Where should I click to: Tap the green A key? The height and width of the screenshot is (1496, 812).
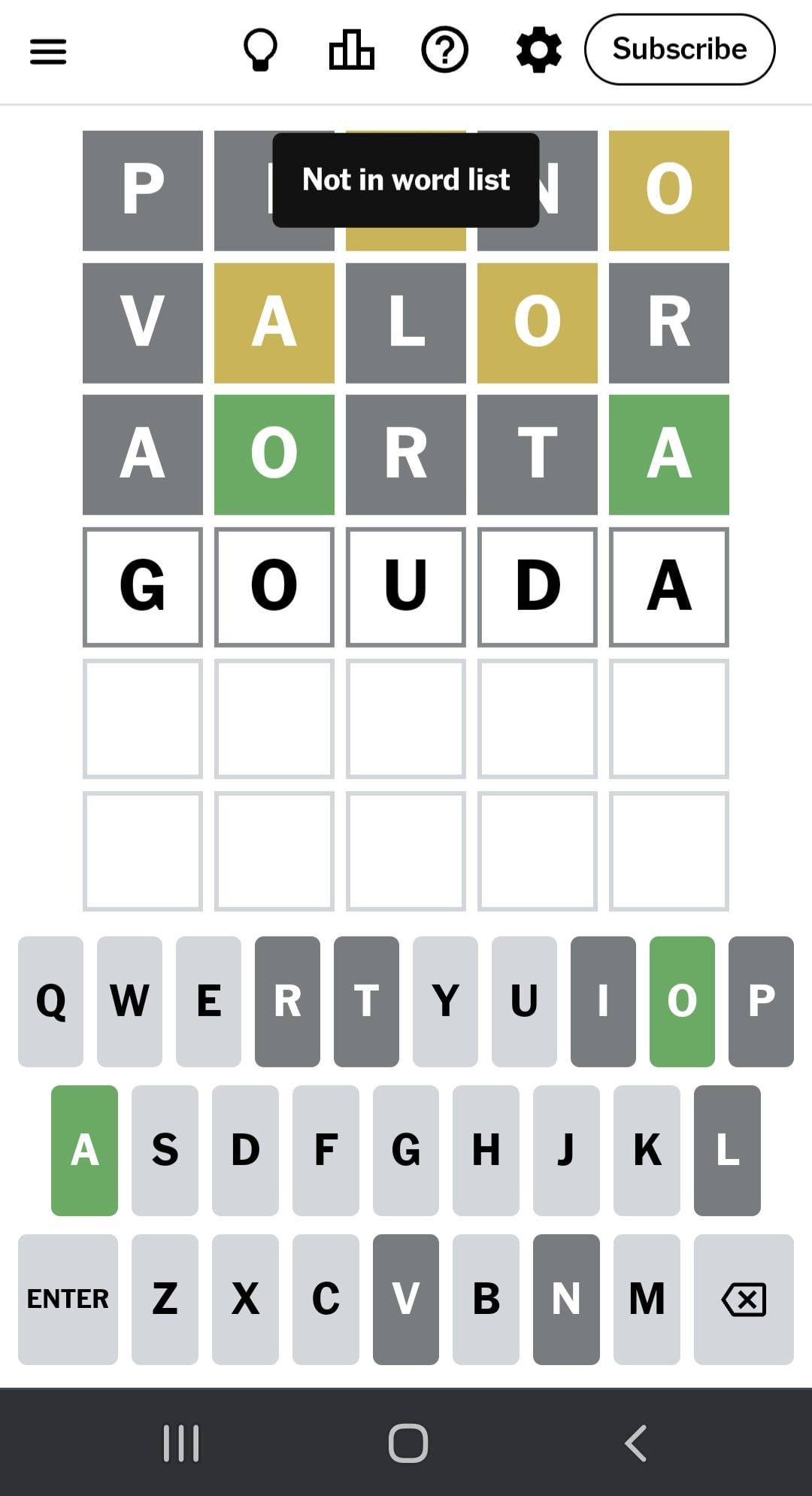[84, 1150]
